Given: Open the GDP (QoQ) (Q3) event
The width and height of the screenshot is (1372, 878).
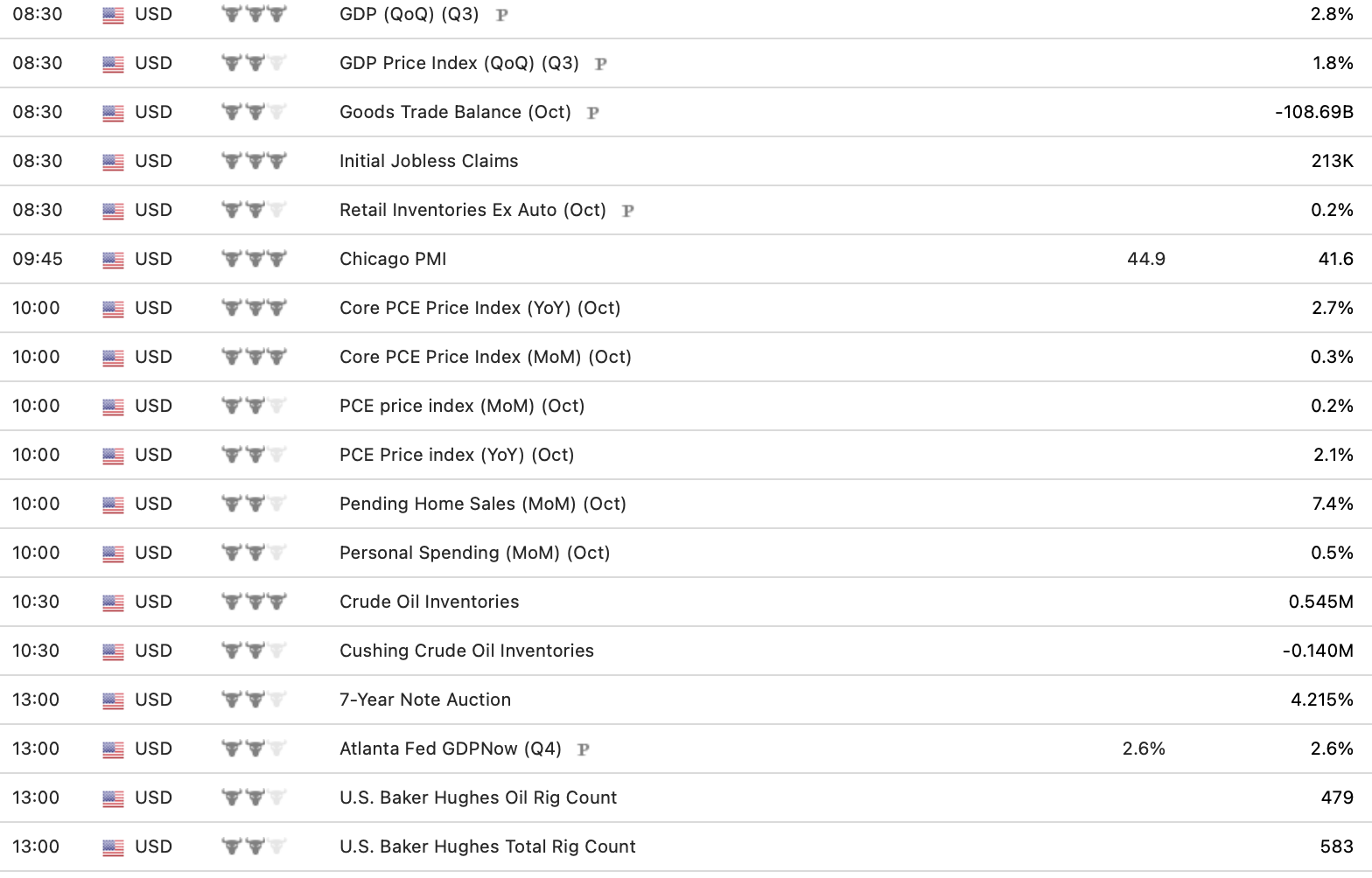Looking at the screenshot, I should (409, 15).
